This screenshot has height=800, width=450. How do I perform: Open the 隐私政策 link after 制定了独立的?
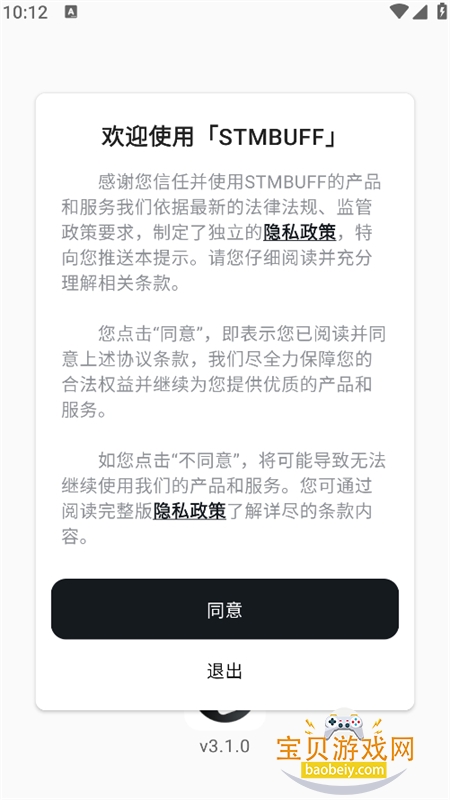pos(299,232)
